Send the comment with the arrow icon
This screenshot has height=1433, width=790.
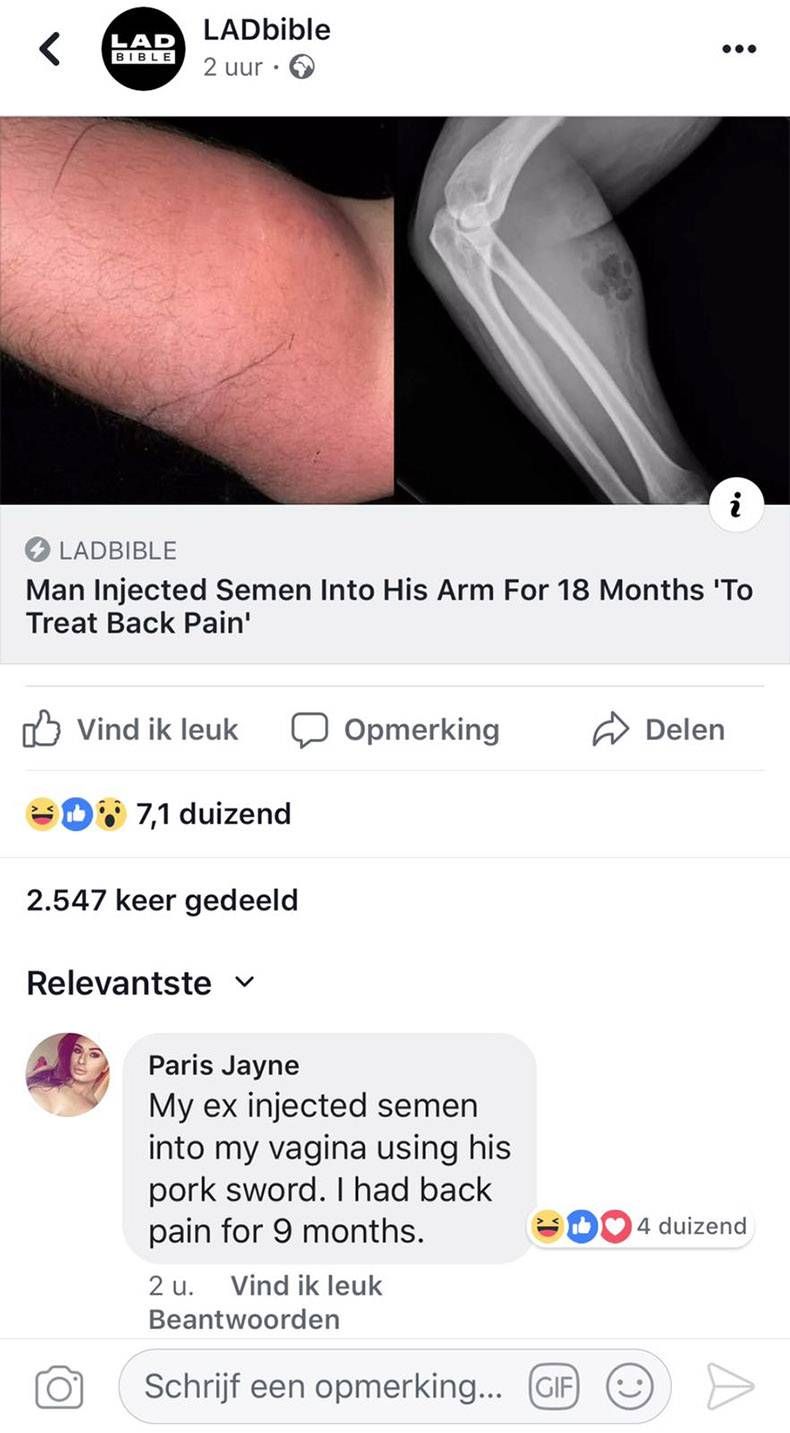(x=737, y=1385)
